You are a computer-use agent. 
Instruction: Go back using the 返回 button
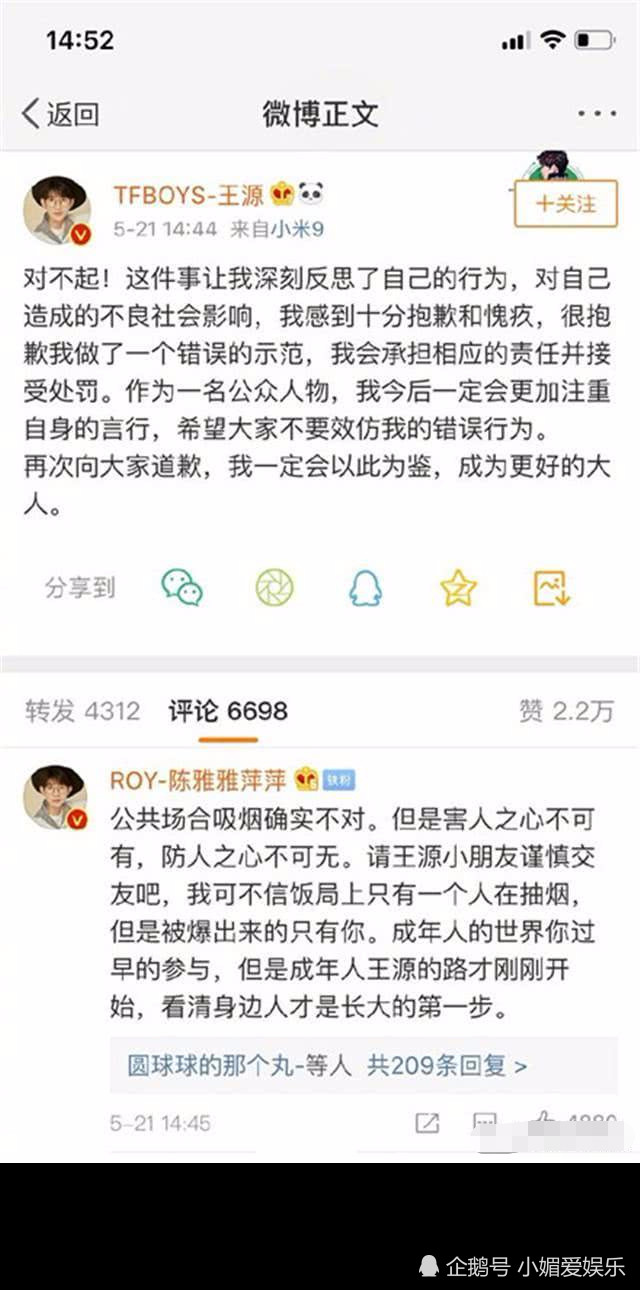(x=62, y=113)
